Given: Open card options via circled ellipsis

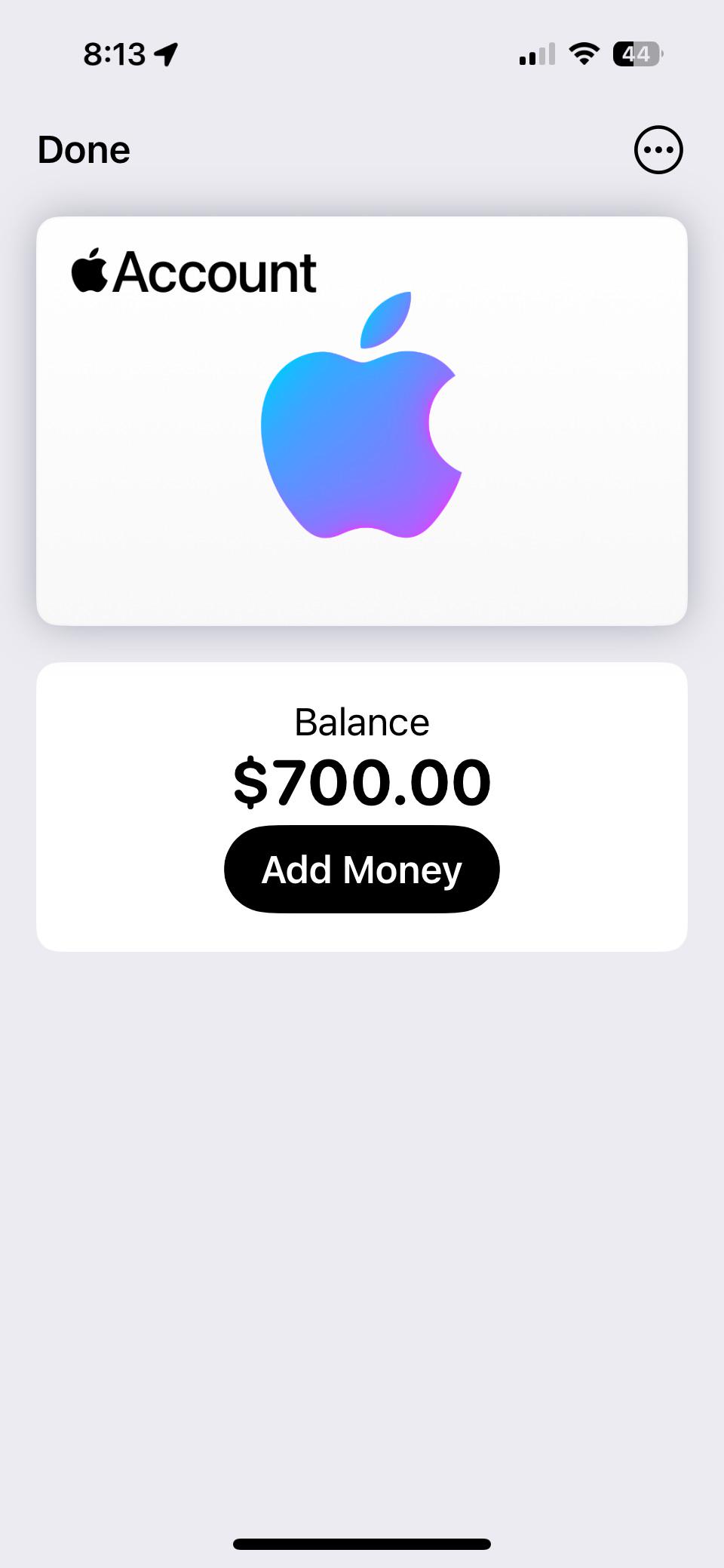Looking at the screenshot, I should 658,149.
